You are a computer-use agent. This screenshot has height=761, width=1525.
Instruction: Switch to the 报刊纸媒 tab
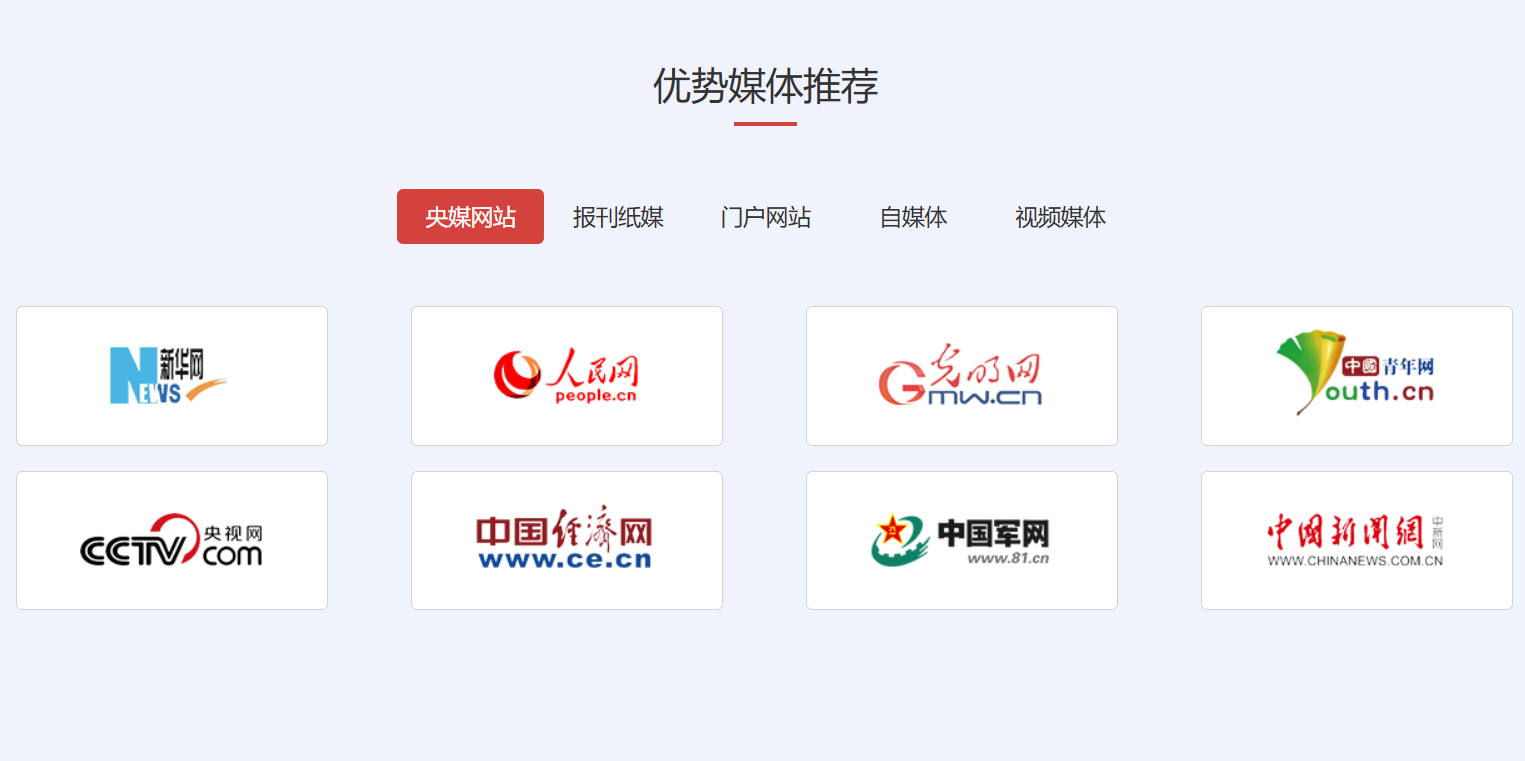618,217
